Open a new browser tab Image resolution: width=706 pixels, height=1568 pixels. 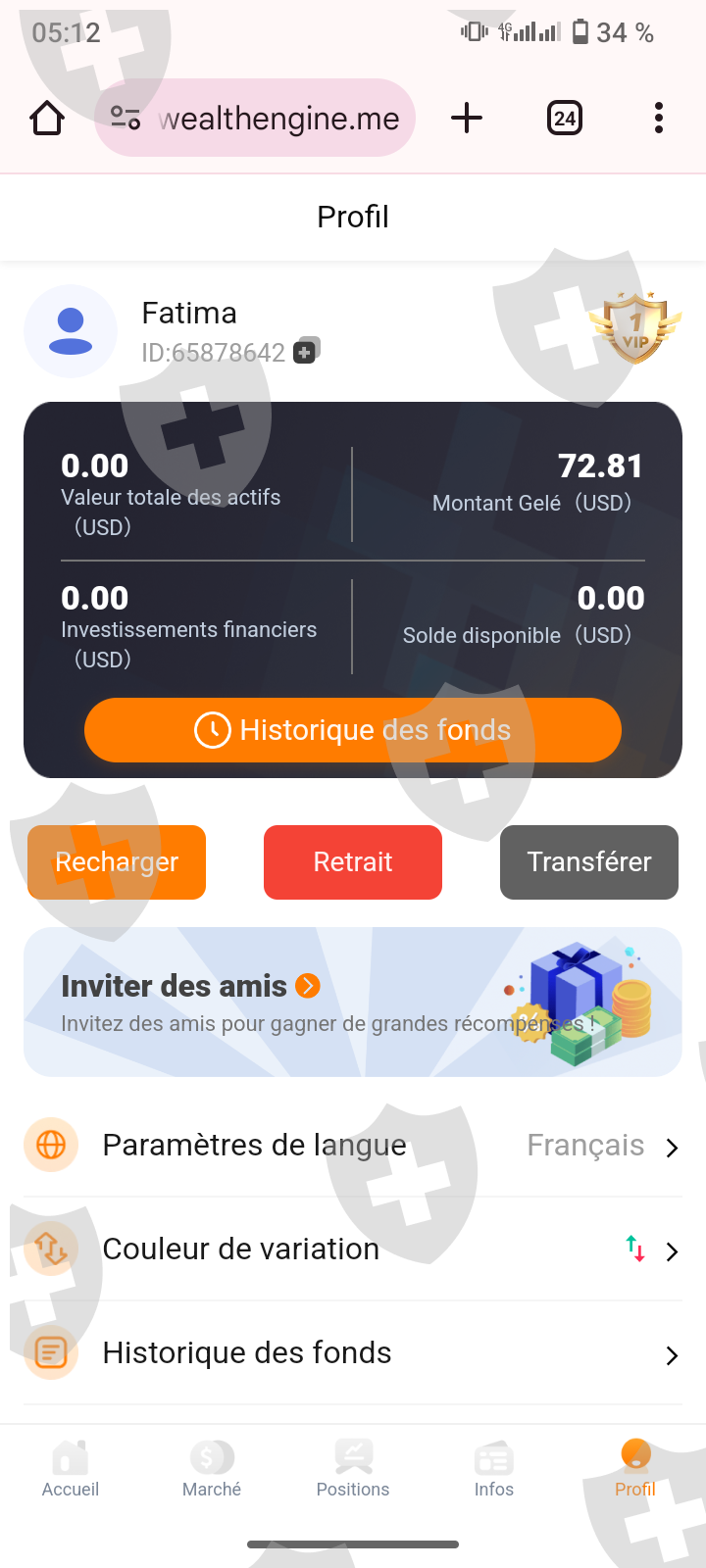point(467,118)
